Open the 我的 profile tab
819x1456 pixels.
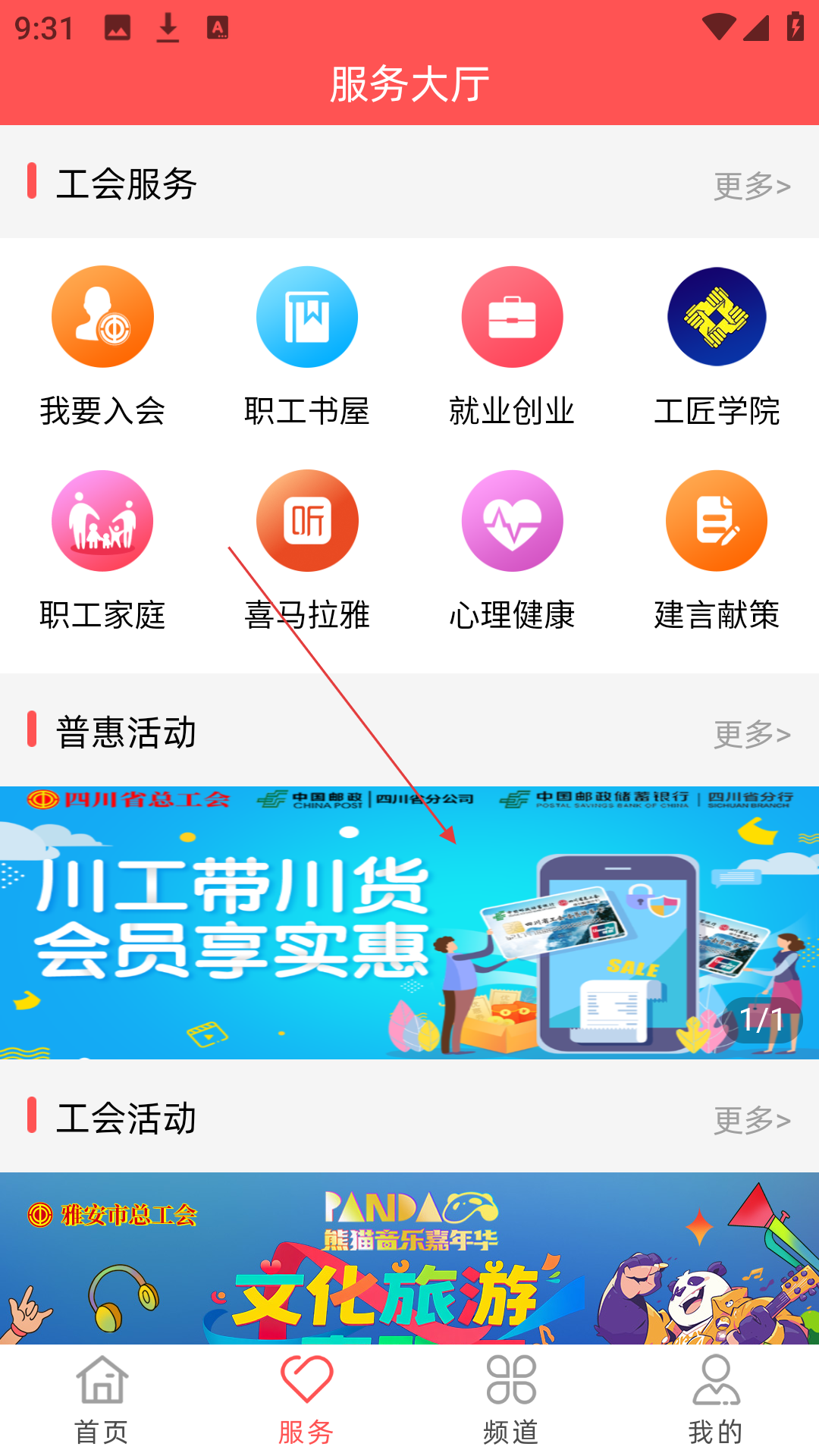(717, 1400)
